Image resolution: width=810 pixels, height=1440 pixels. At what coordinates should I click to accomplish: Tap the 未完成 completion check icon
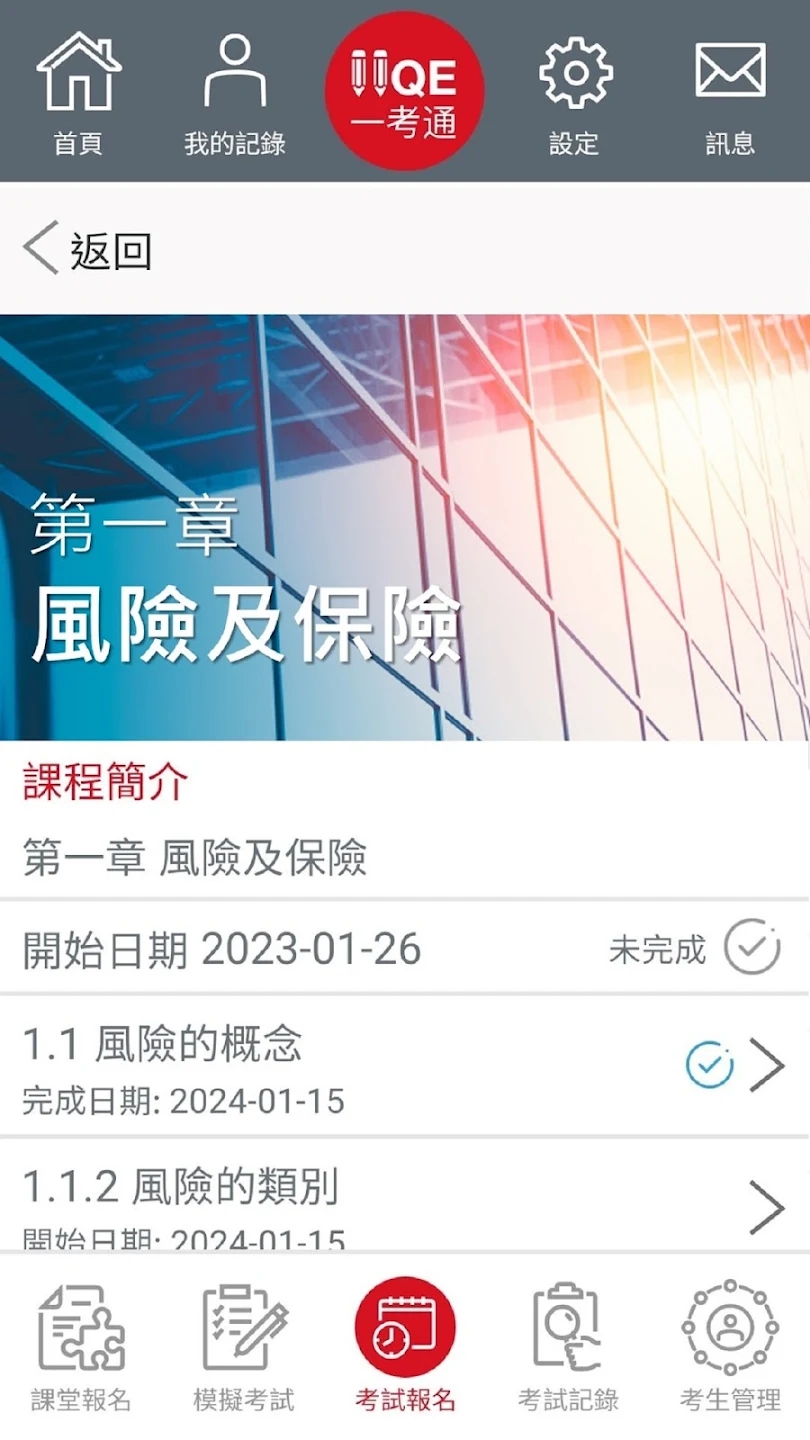point(752,948)
